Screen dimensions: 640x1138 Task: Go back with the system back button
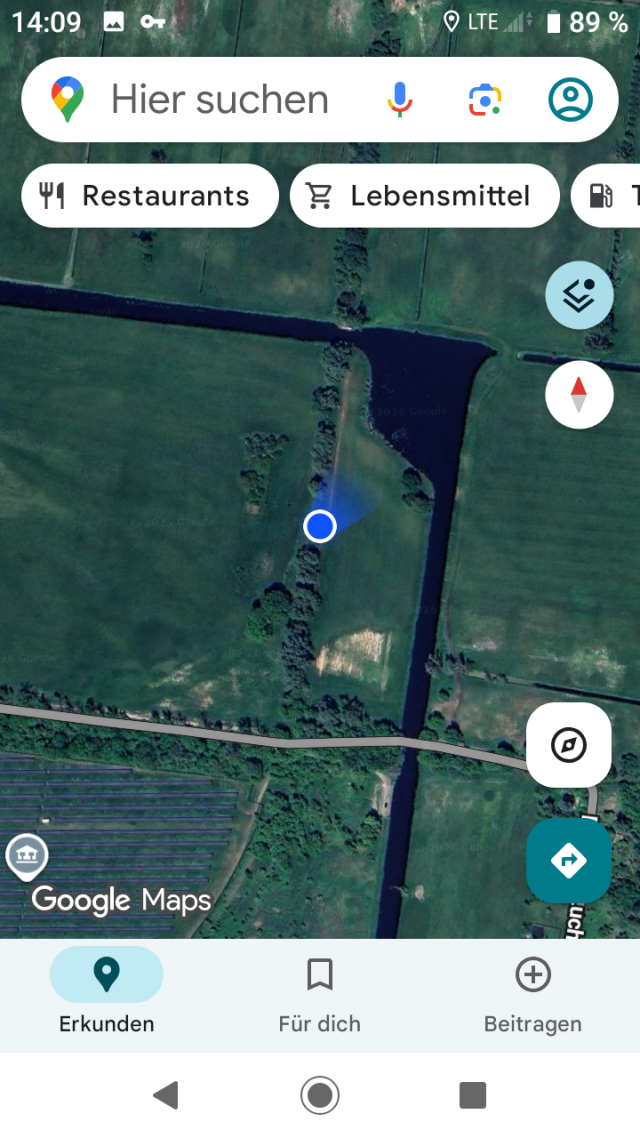click(x=166, y=1095)
